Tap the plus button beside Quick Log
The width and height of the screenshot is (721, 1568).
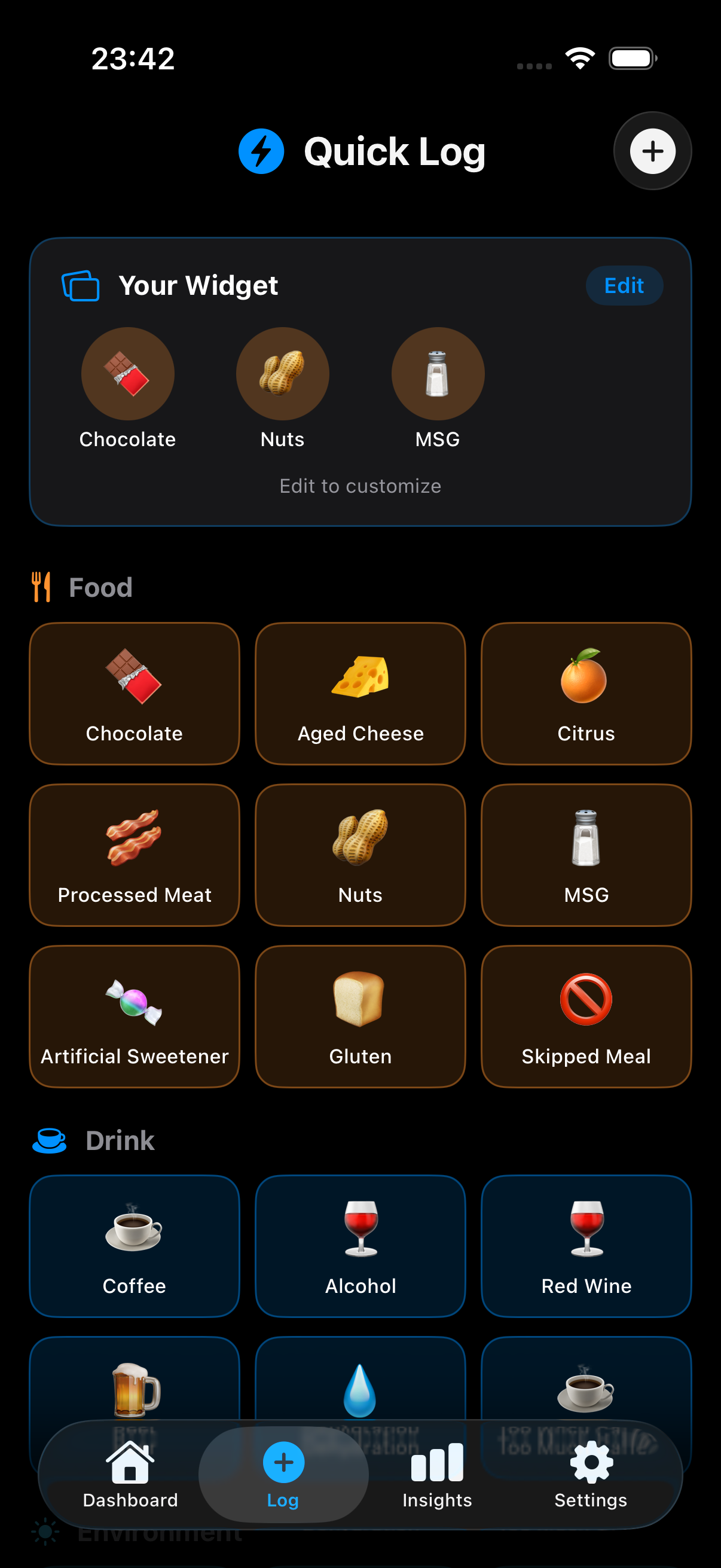[652, 151]
